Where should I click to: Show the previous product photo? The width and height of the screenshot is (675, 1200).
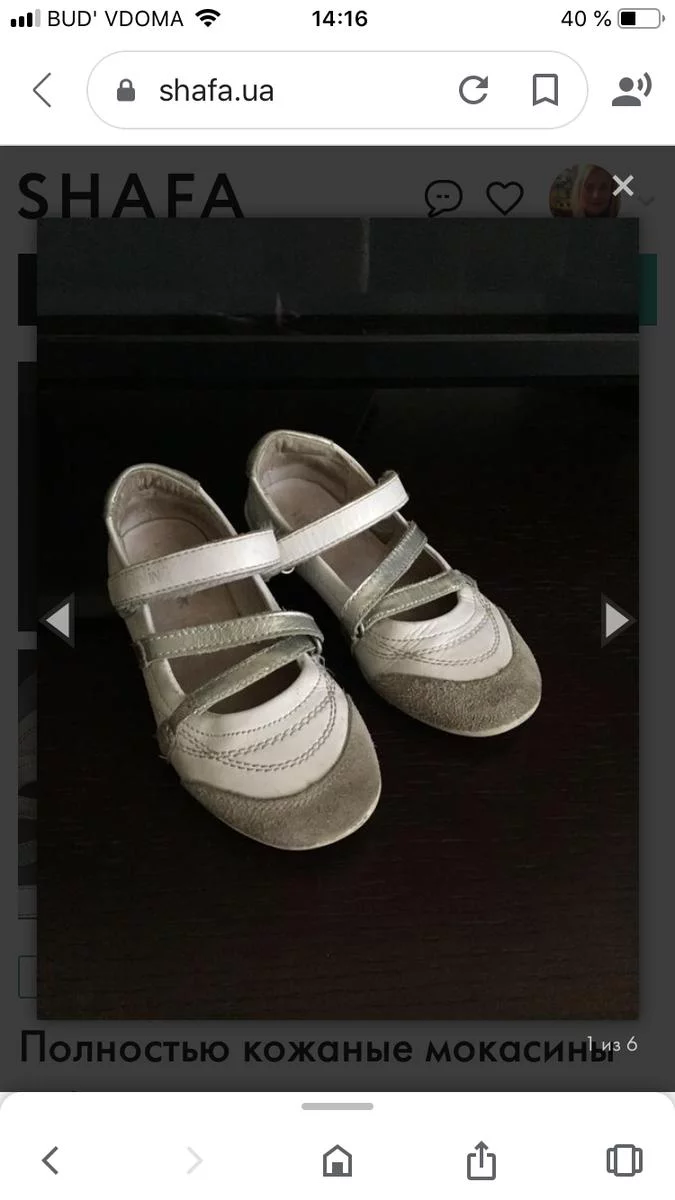coord(57,620)
